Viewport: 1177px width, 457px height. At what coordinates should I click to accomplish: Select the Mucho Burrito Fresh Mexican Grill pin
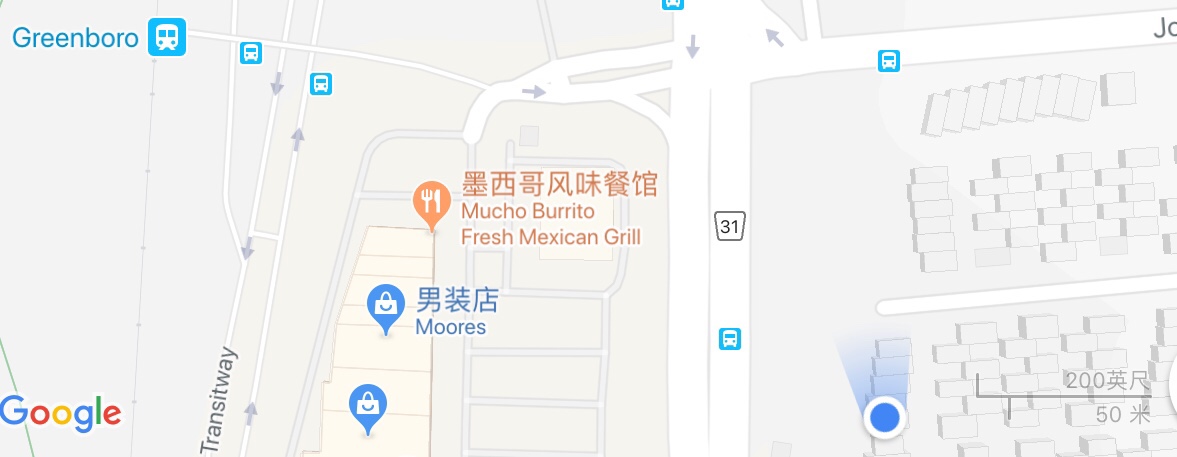430,203
